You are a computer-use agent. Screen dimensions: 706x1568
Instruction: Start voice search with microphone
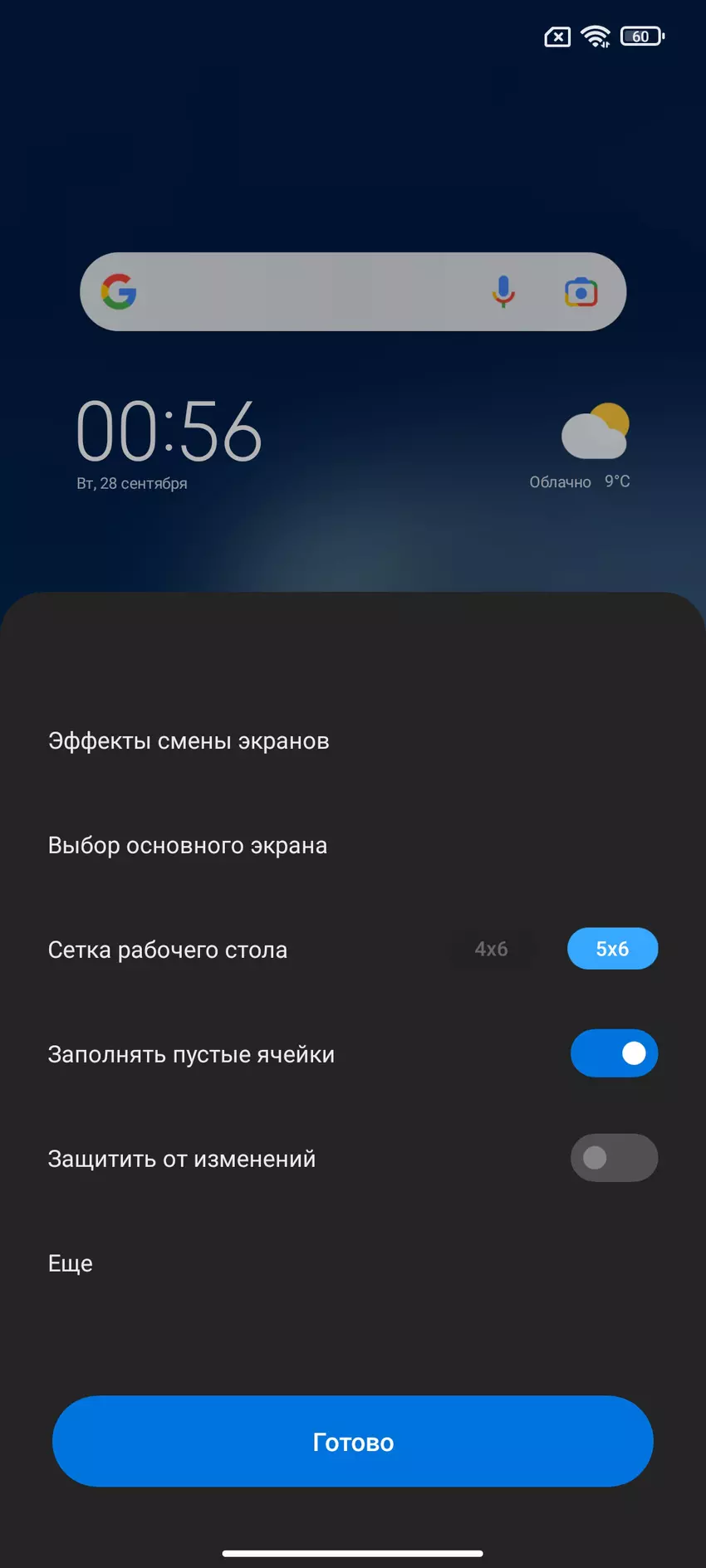point(503,292)
